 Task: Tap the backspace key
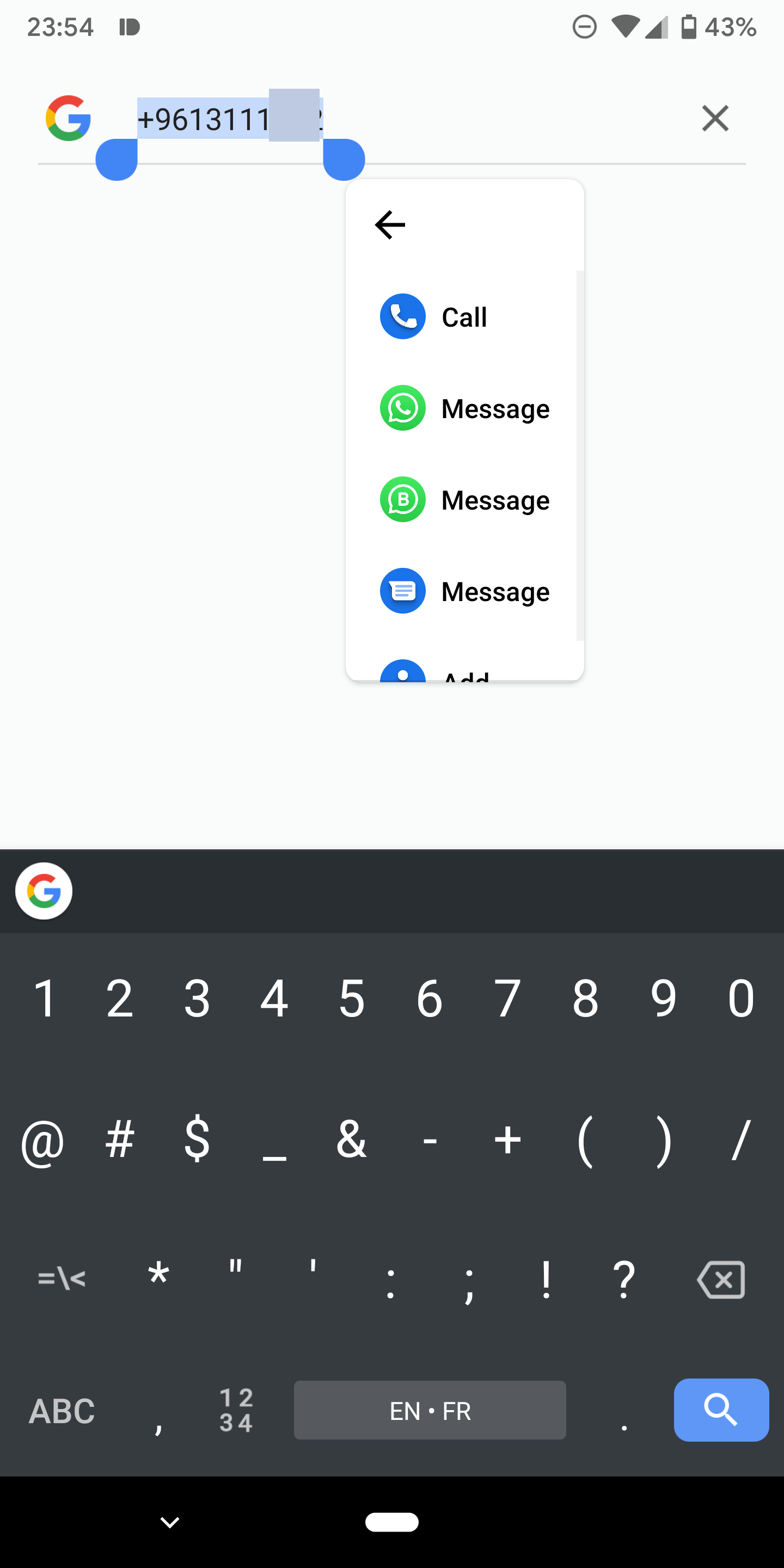point(721,1279)
